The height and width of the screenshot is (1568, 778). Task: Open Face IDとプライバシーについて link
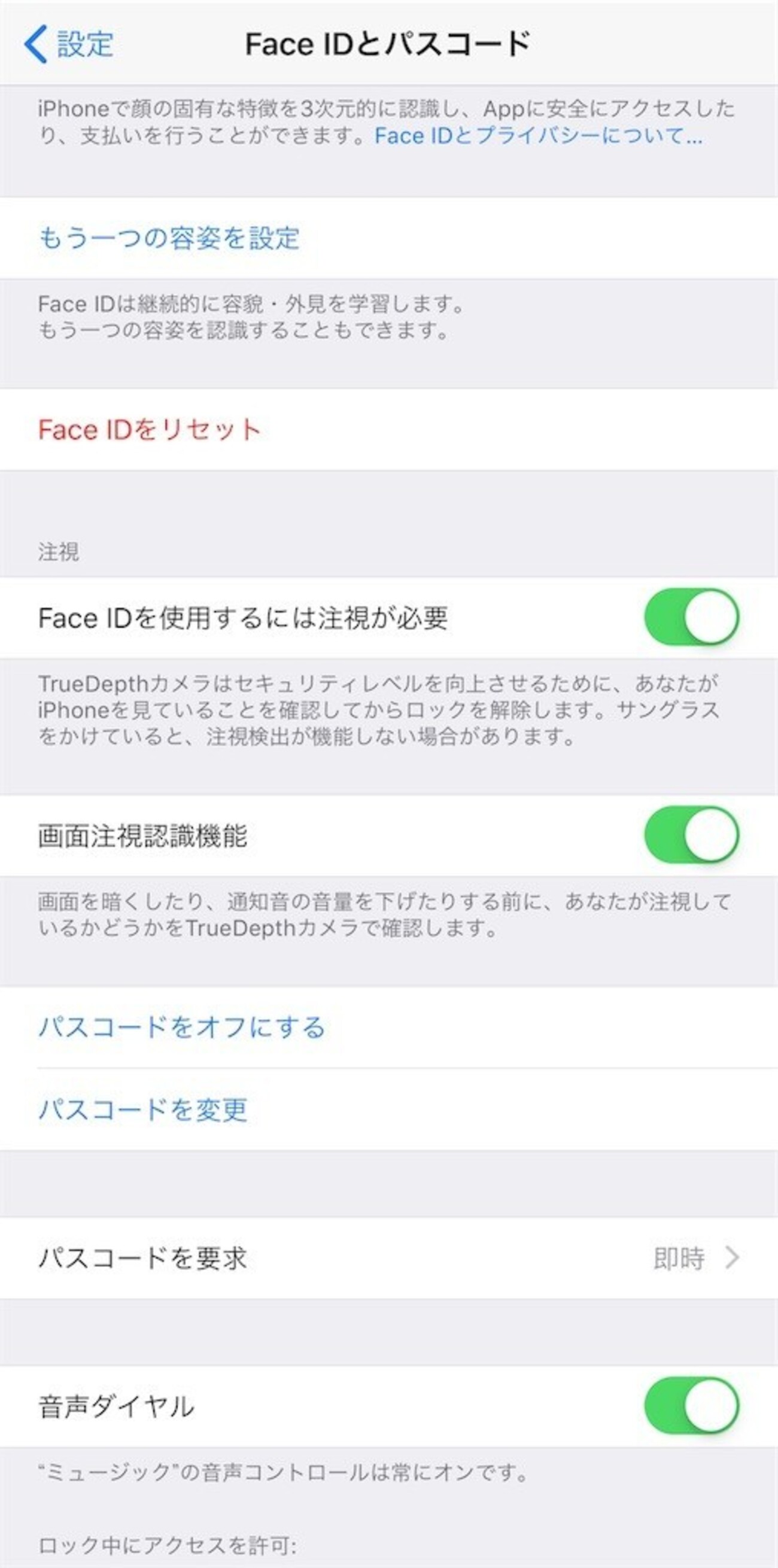(x=538, y=136)
